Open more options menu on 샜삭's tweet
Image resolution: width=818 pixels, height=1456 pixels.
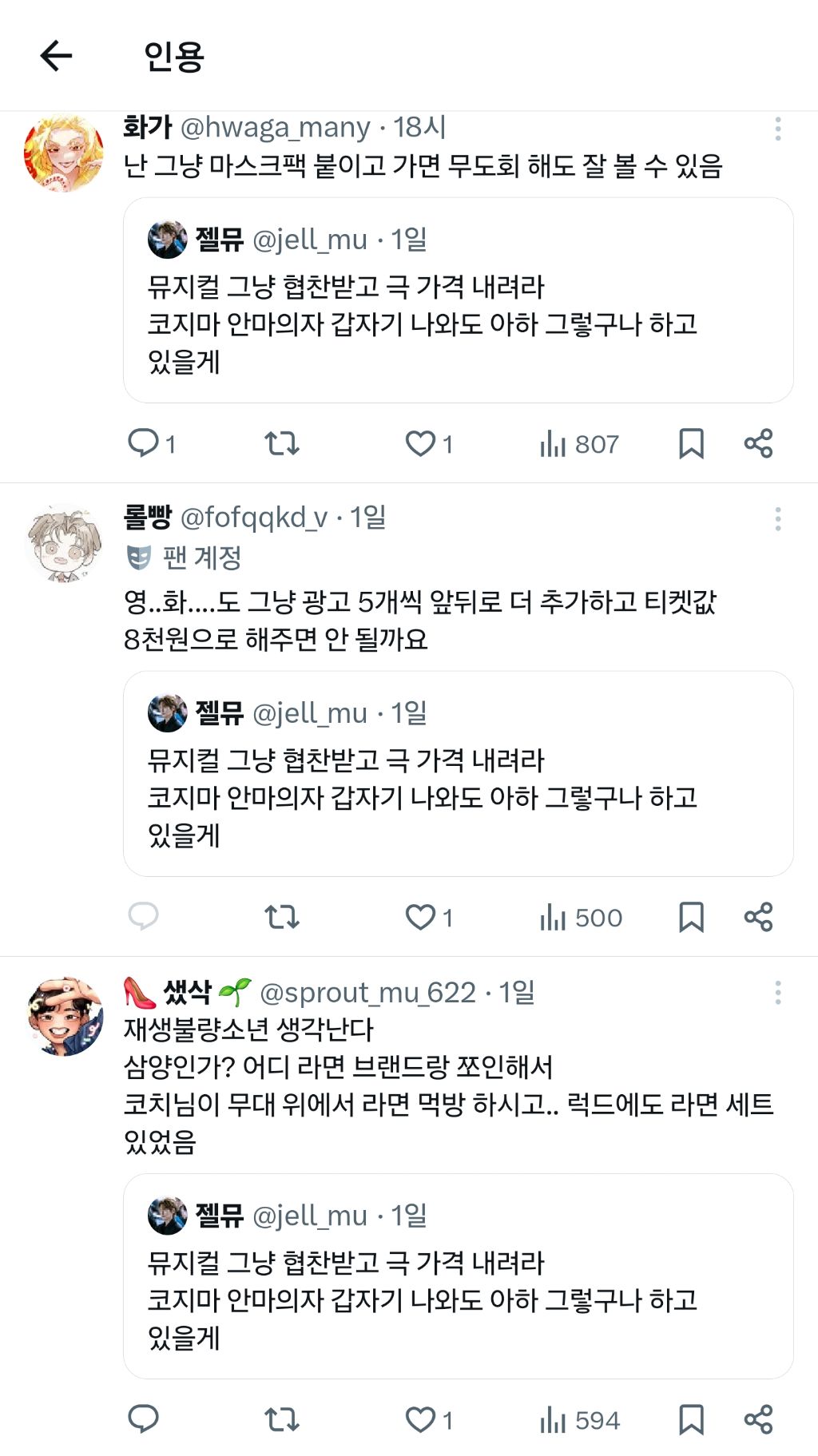[779, 993]
